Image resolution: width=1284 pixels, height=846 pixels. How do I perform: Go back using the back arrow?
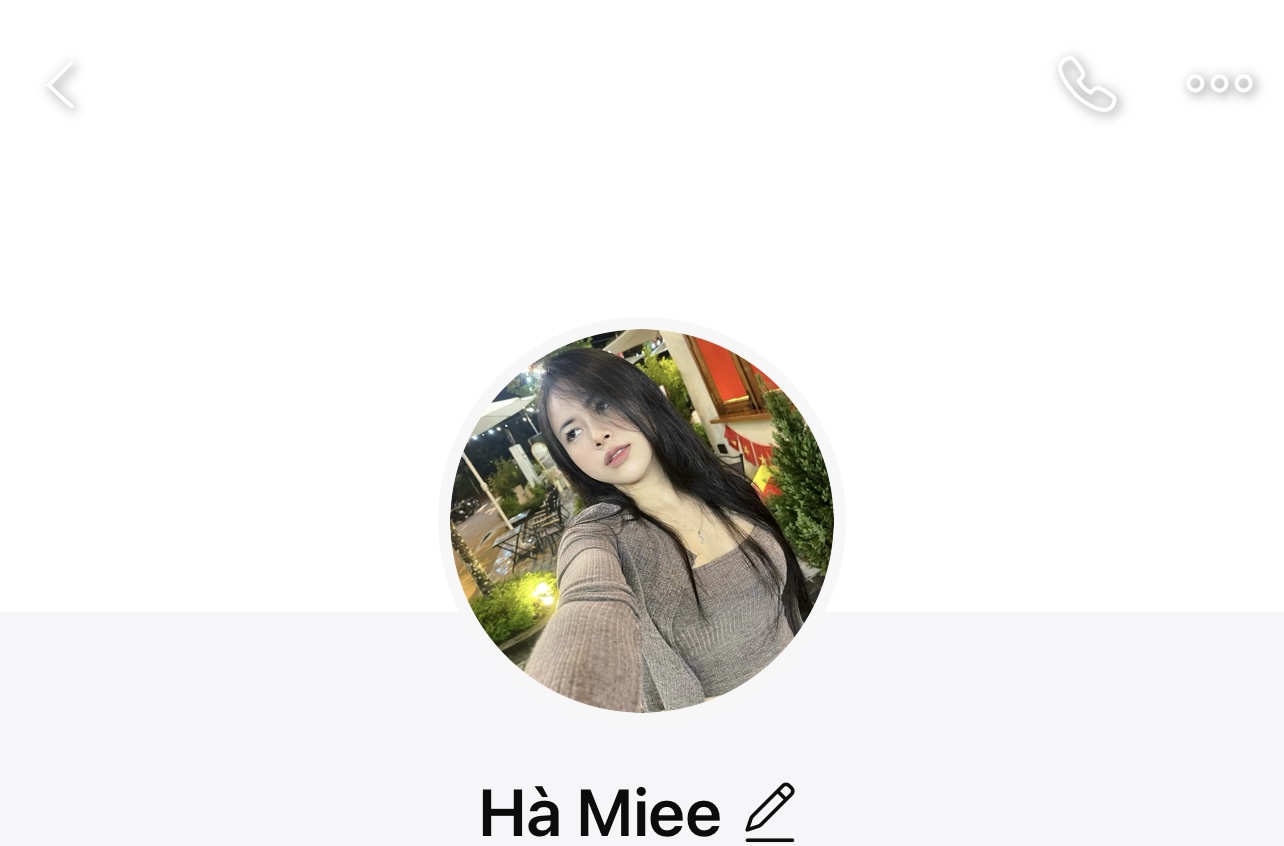tap(62, 85)
